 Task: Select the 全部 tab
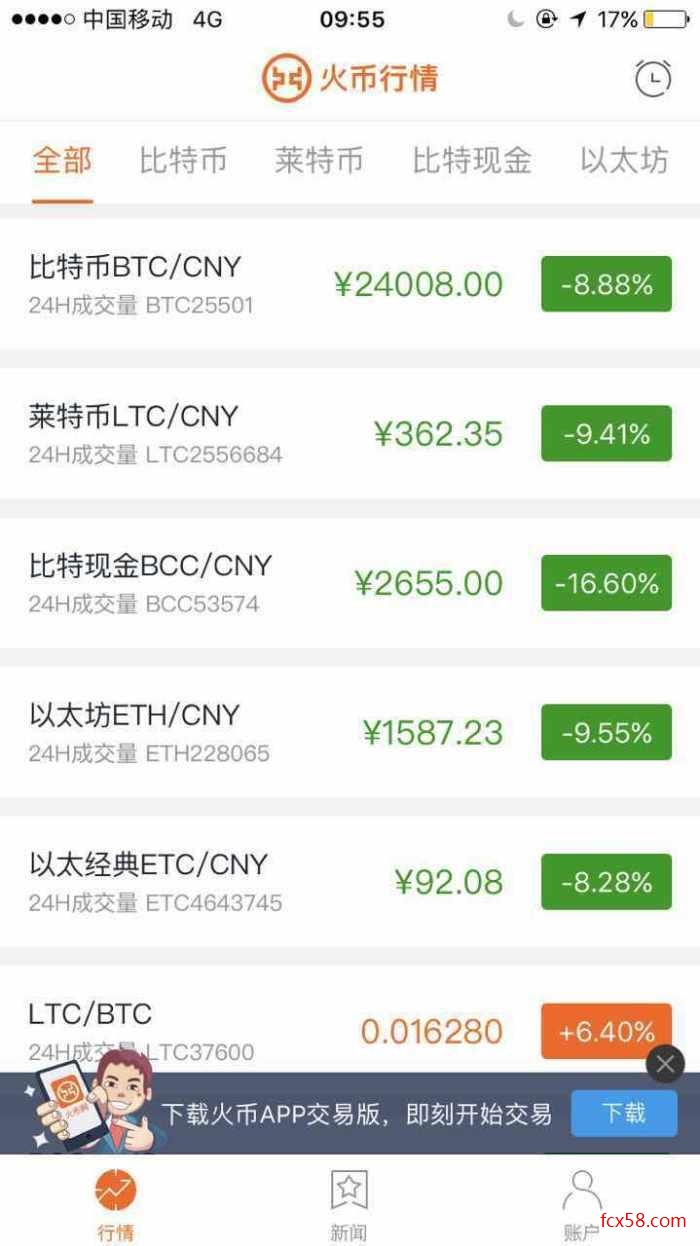coord(62,160)
